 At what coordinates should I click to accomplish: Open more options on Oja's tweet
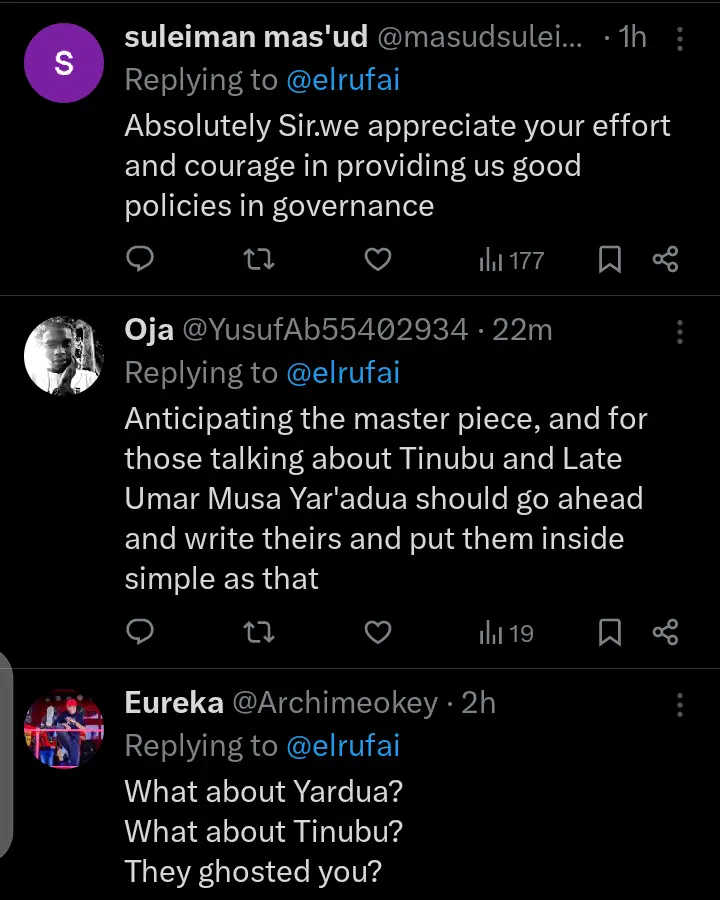pos(680,332)
